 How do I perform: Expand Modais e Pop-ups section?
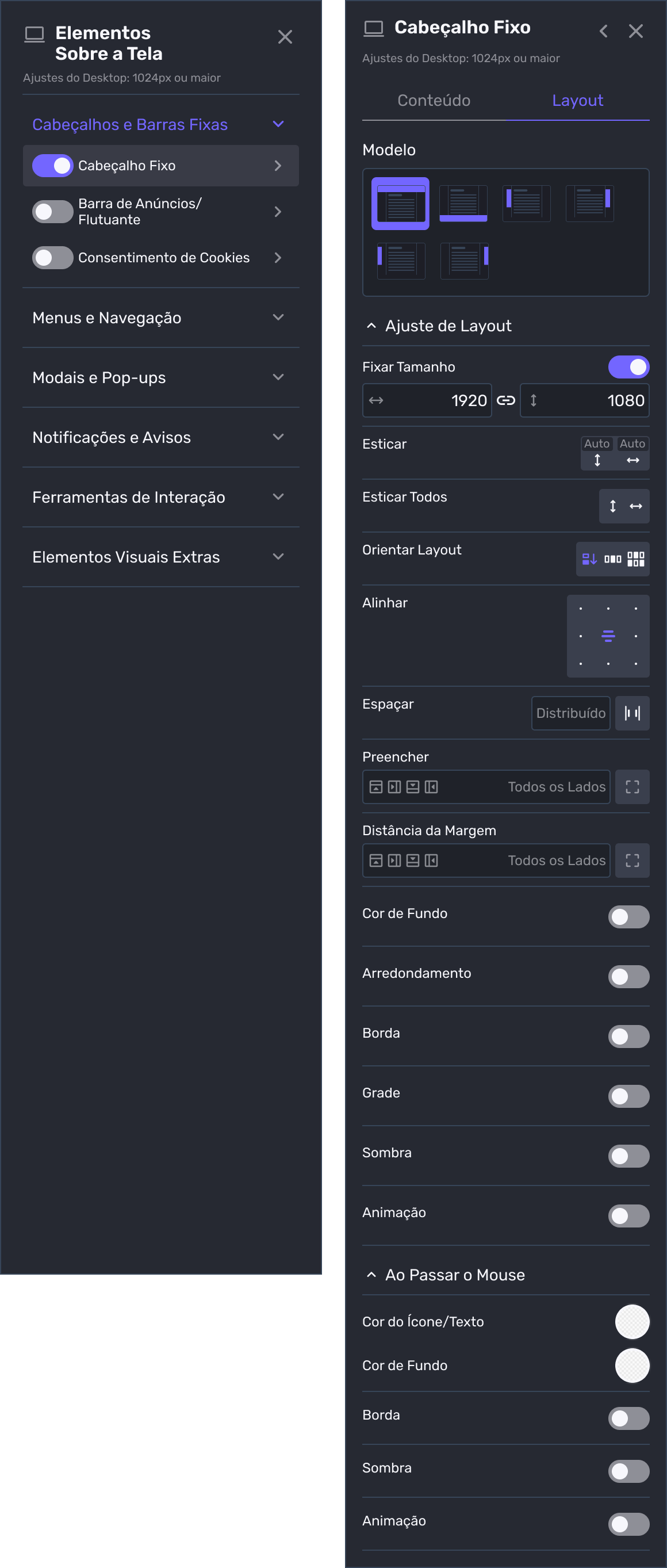click(160, 377)
